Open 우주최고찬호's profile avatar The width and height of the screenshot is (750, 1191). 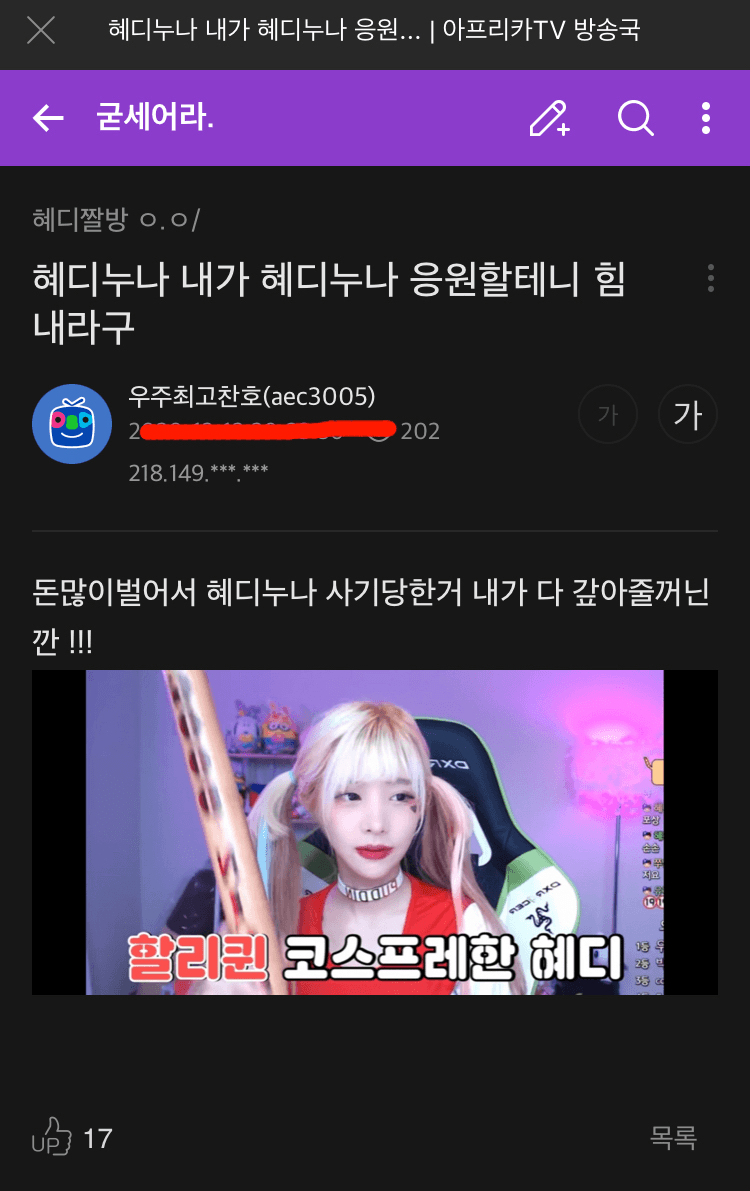72,424
